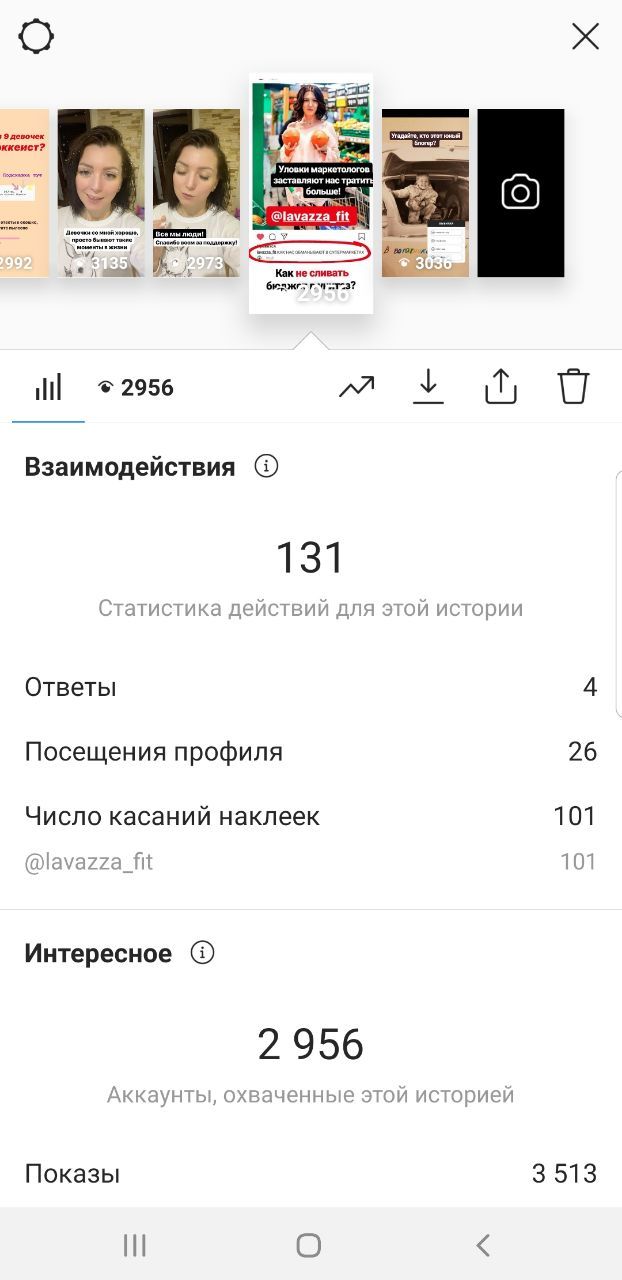Image resolution: width=622 pixels, height=1280 pixels.
Task: Select the story thumbnail with 2973 views
Action: tap(195, 193)
